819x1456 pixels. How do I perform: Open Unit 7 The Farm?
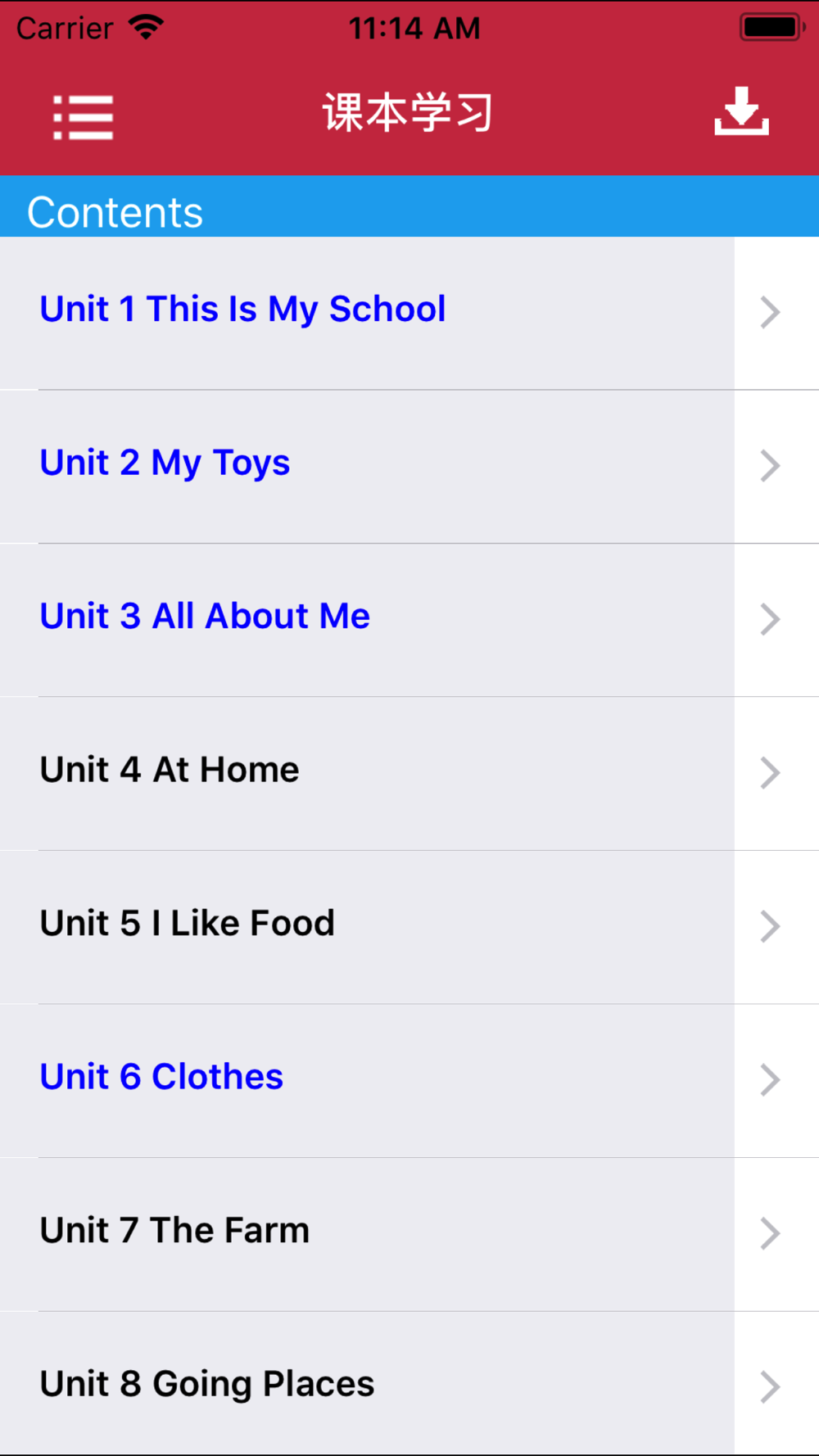(409, 1234)
